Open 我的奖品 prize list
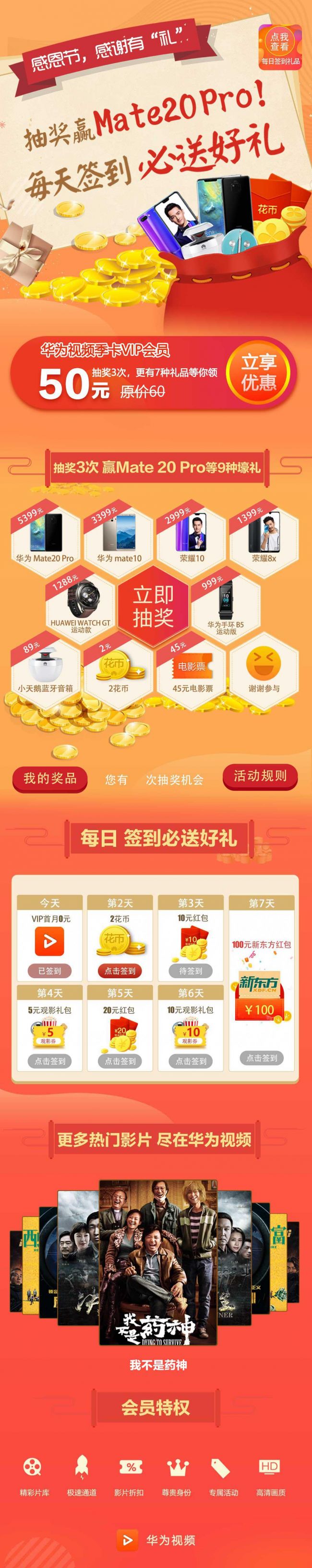 tap(50, 778)
